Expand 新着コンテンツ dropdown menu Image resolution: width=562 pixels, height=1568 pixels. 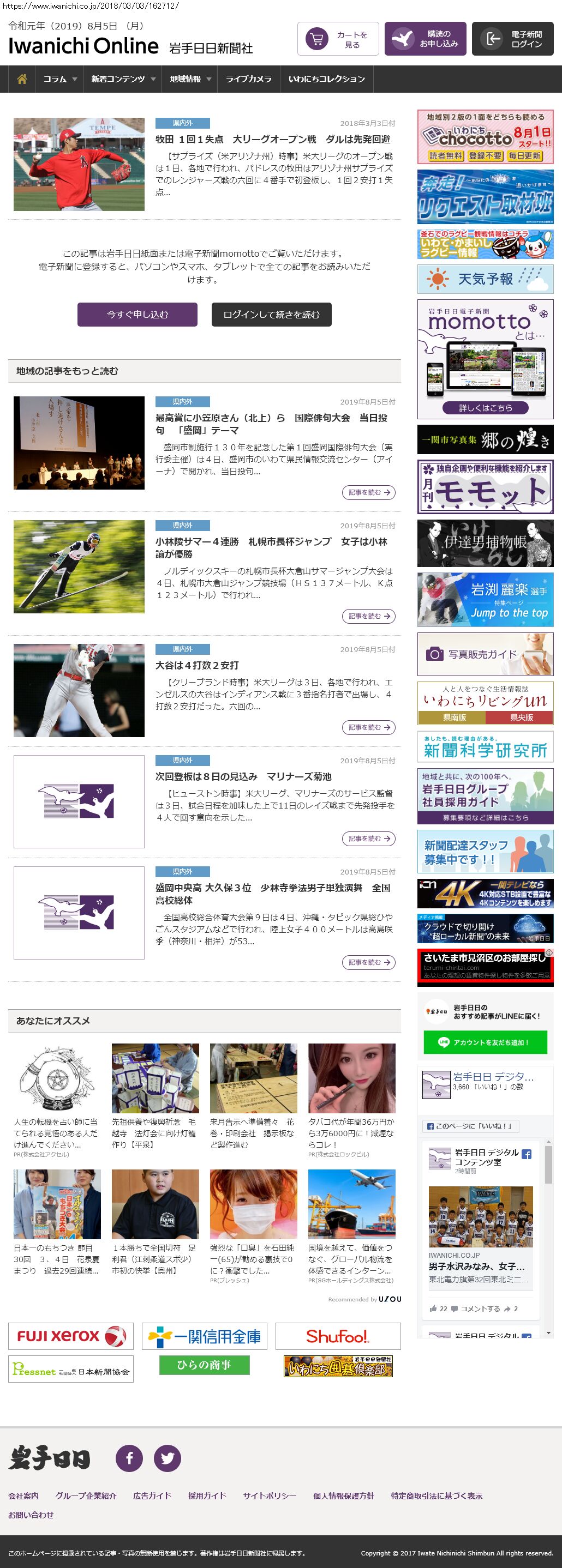123,79
